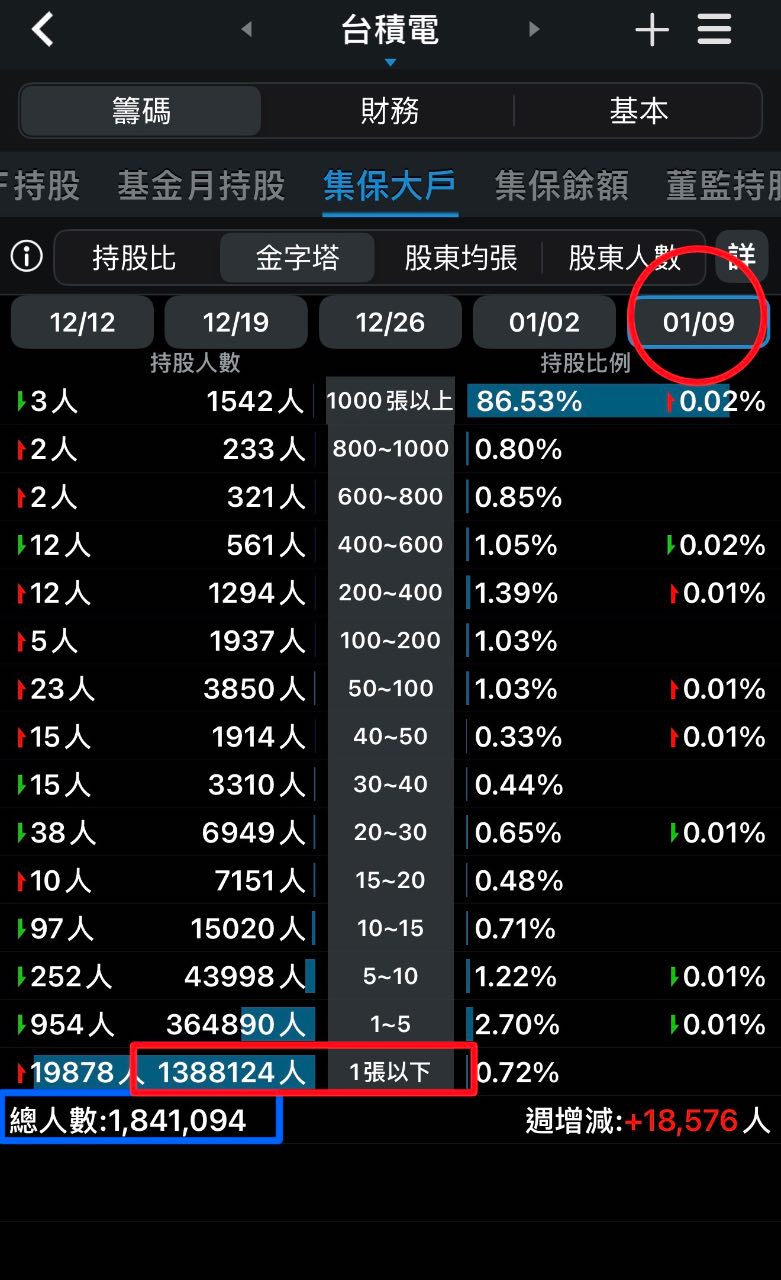
Task: Choose the 12/26 date
Action: (x=390, y=322)
